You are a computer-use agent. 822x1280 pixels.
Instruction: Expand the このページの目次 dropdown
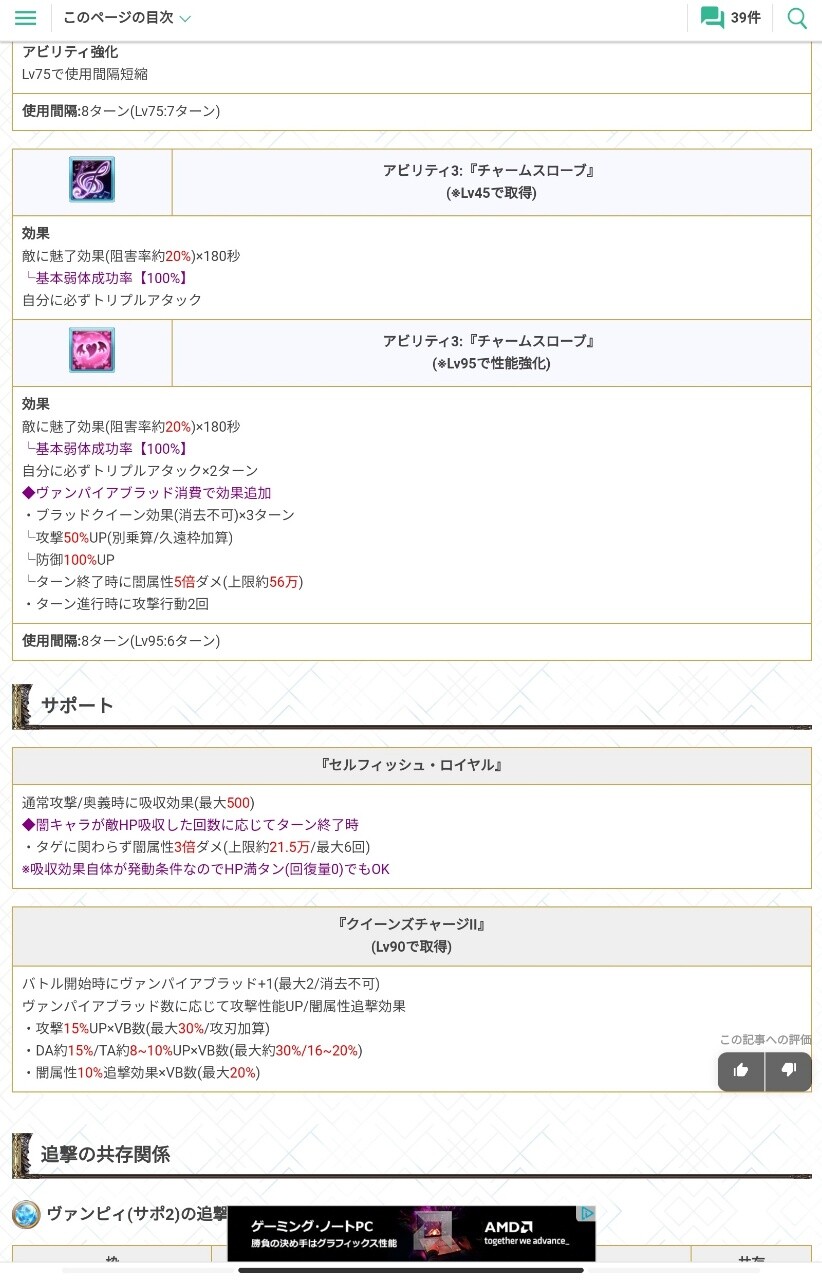pos(126,18)
